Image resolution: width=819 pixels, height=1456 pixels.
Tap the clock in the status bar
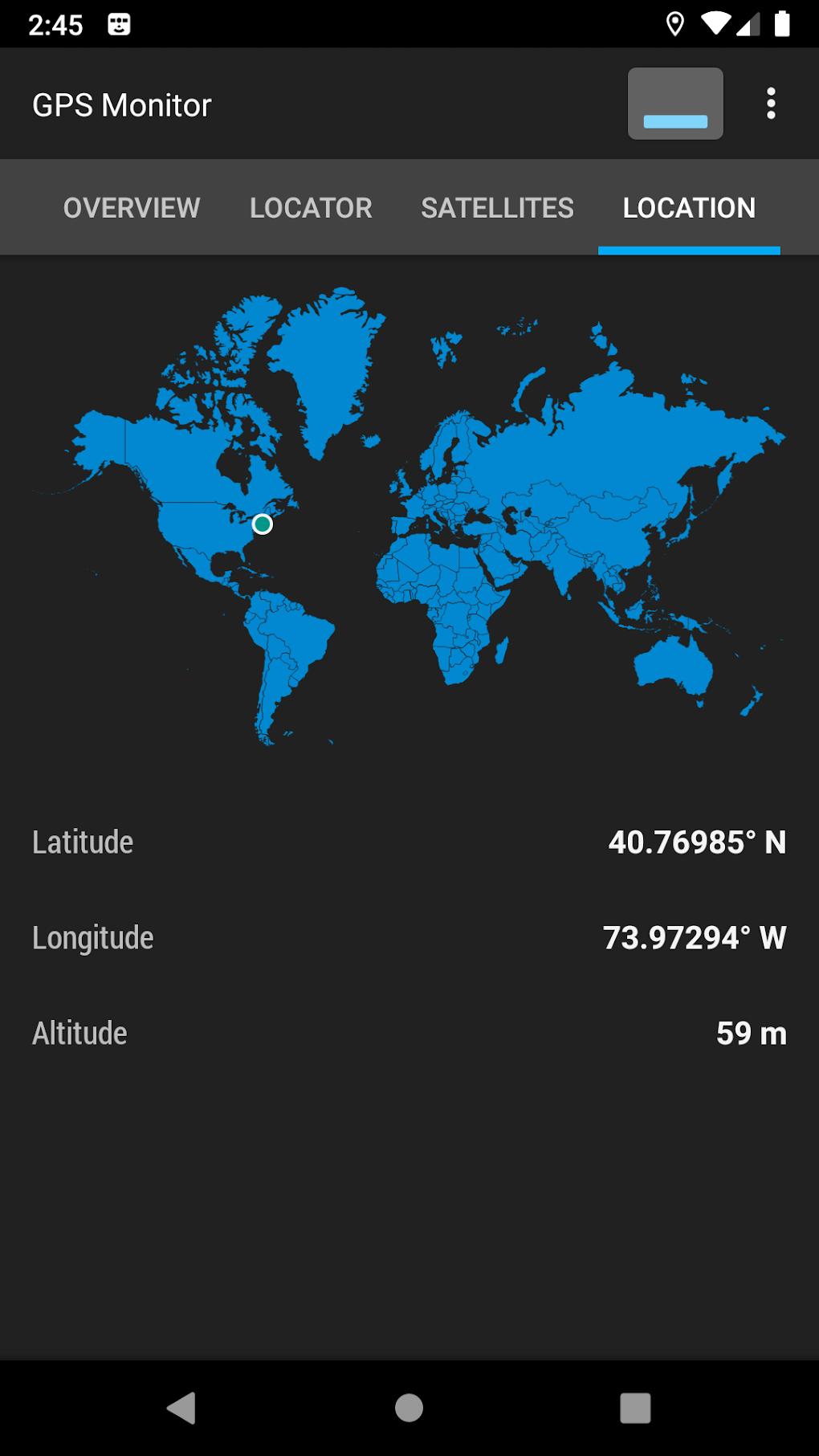click(56, 24)
